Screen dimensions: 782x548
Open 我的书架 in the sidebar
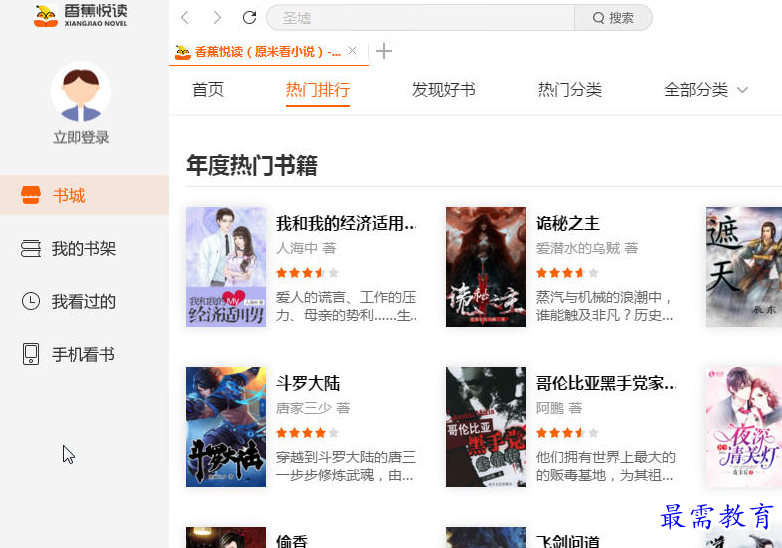pyautogui.click(x=84, y=249)
